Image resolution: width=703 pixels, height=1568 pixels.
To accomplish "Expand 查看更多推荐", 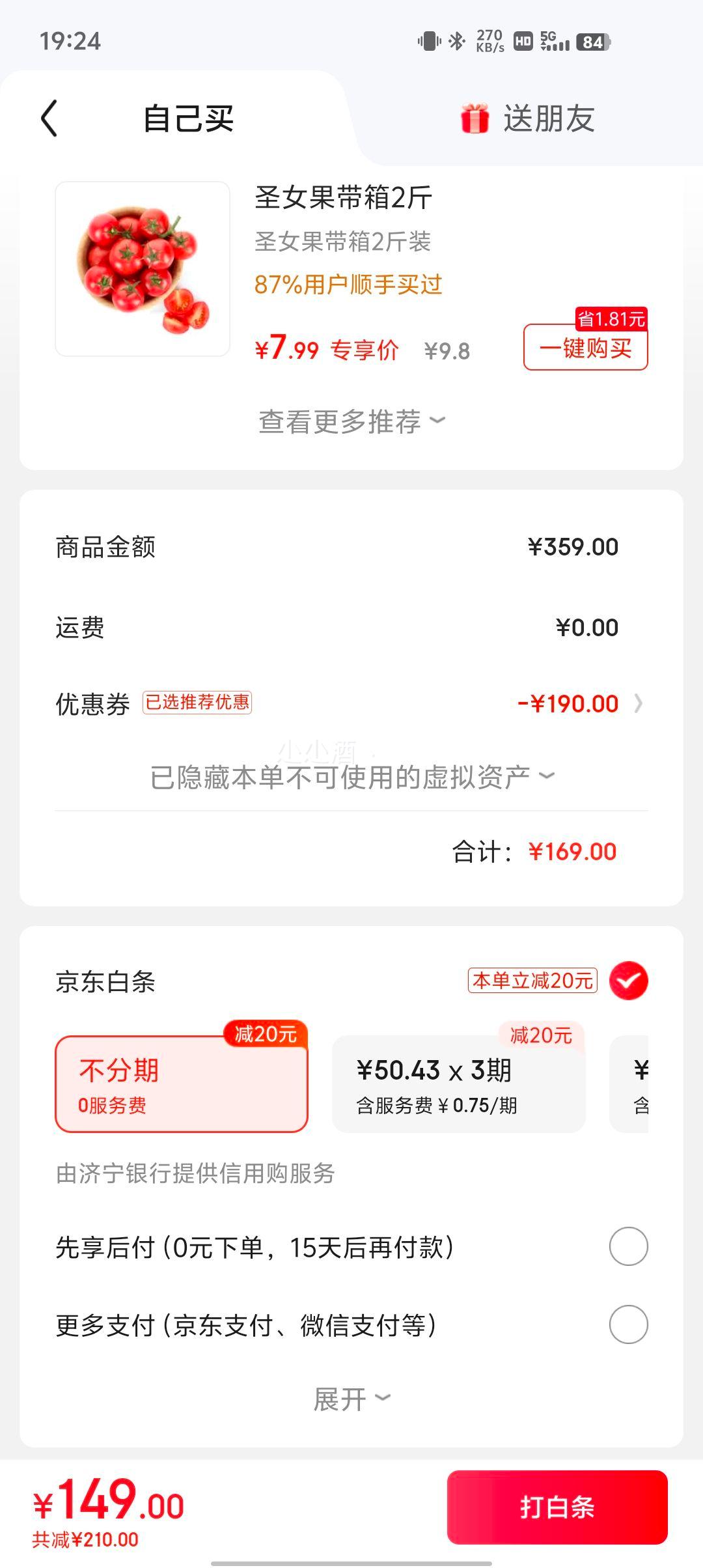I will tap(351, 421).
